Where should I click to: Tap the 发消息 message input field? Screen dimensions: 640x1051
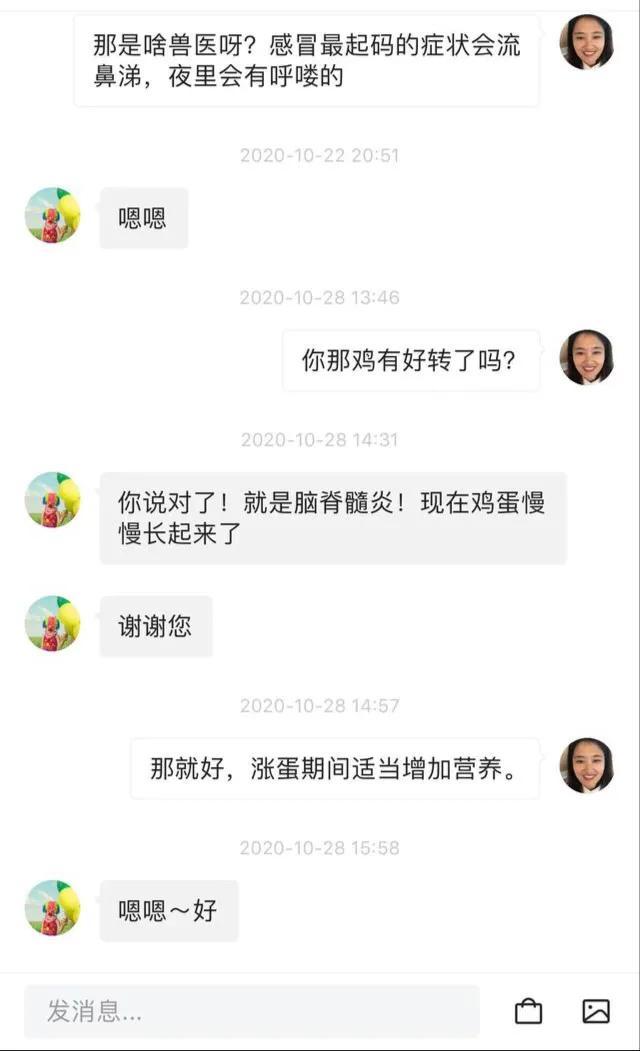click(250, 1011)
